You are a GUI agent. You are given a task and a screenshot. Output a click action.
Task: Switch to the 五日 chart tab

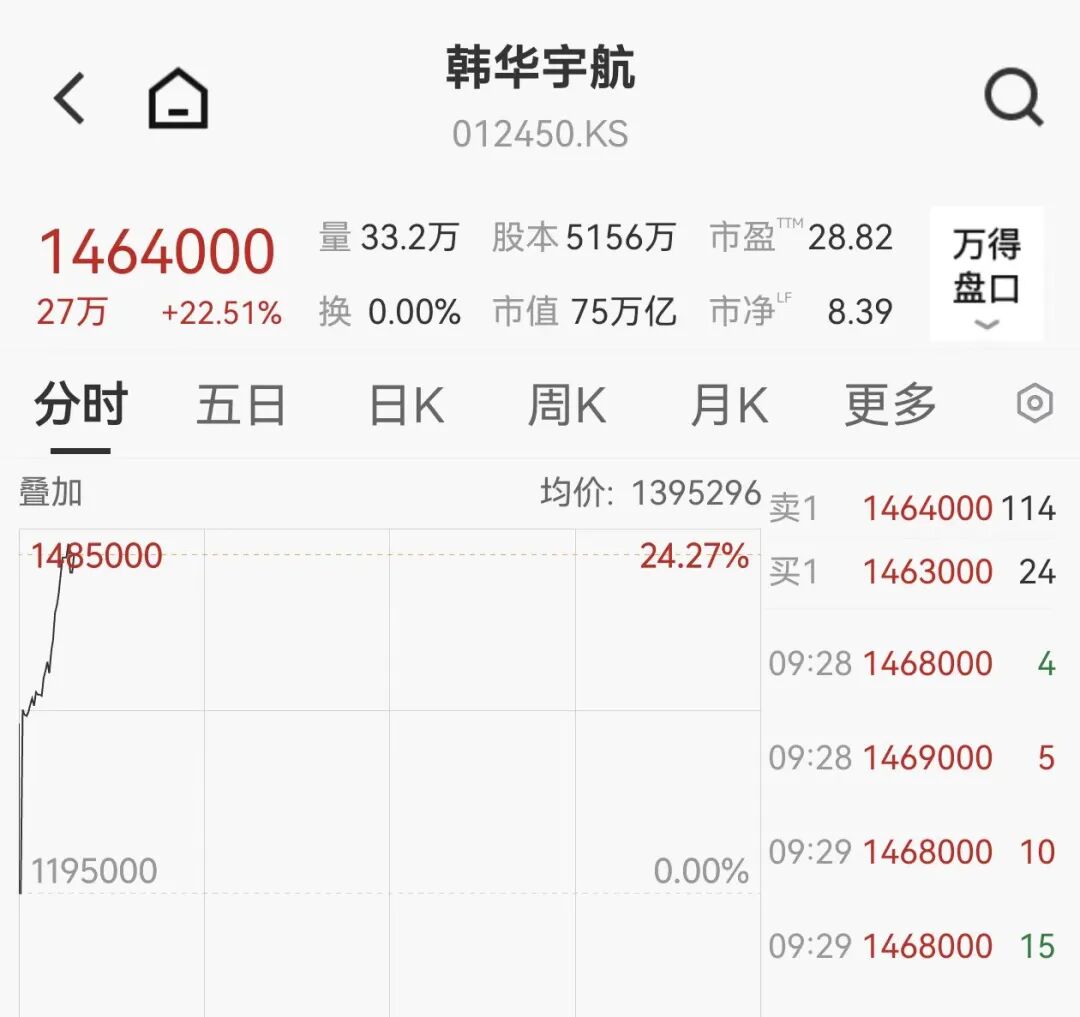241,406
